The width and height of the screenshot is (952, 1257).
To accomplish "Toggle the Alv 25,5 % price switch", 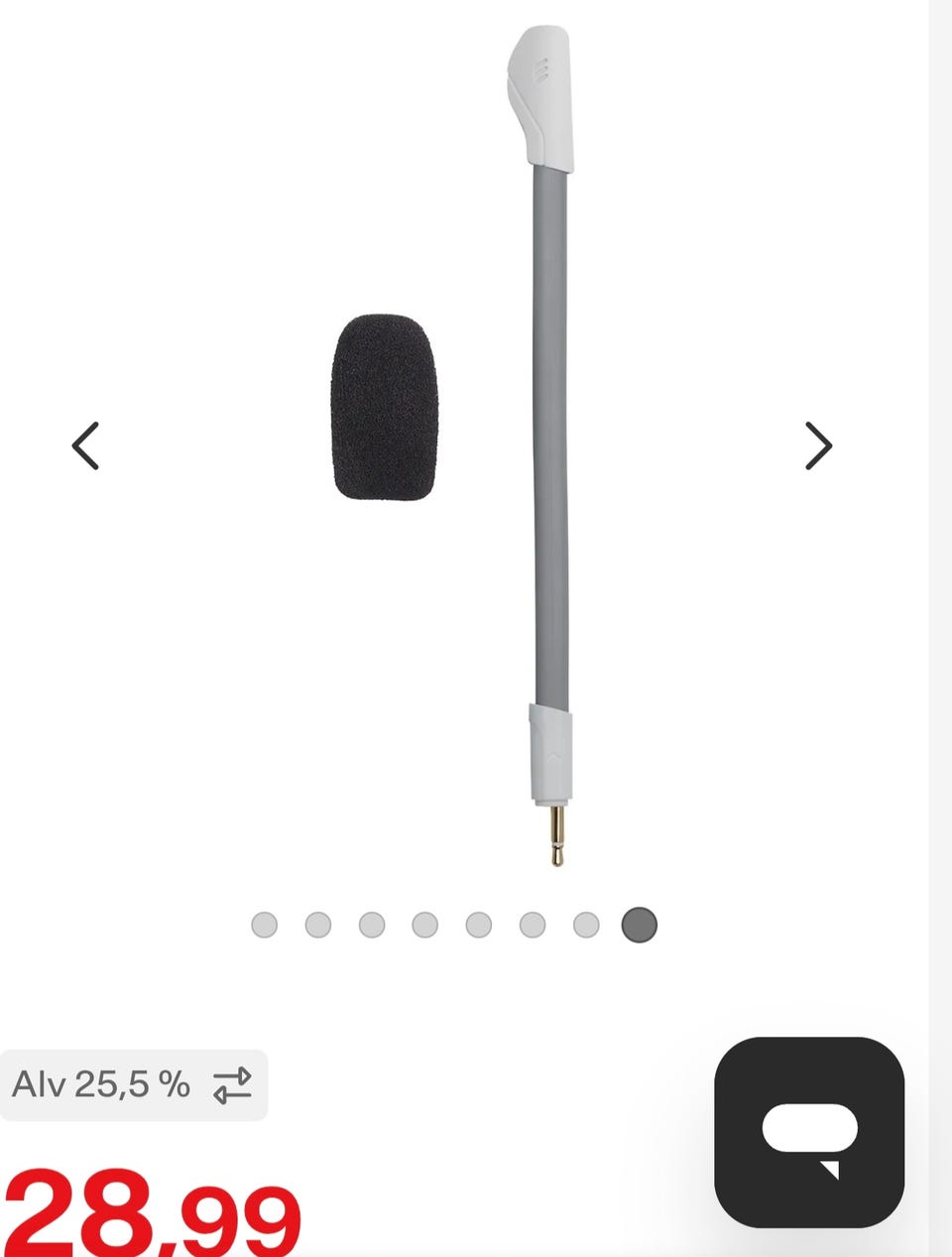I will [232, 1084].
